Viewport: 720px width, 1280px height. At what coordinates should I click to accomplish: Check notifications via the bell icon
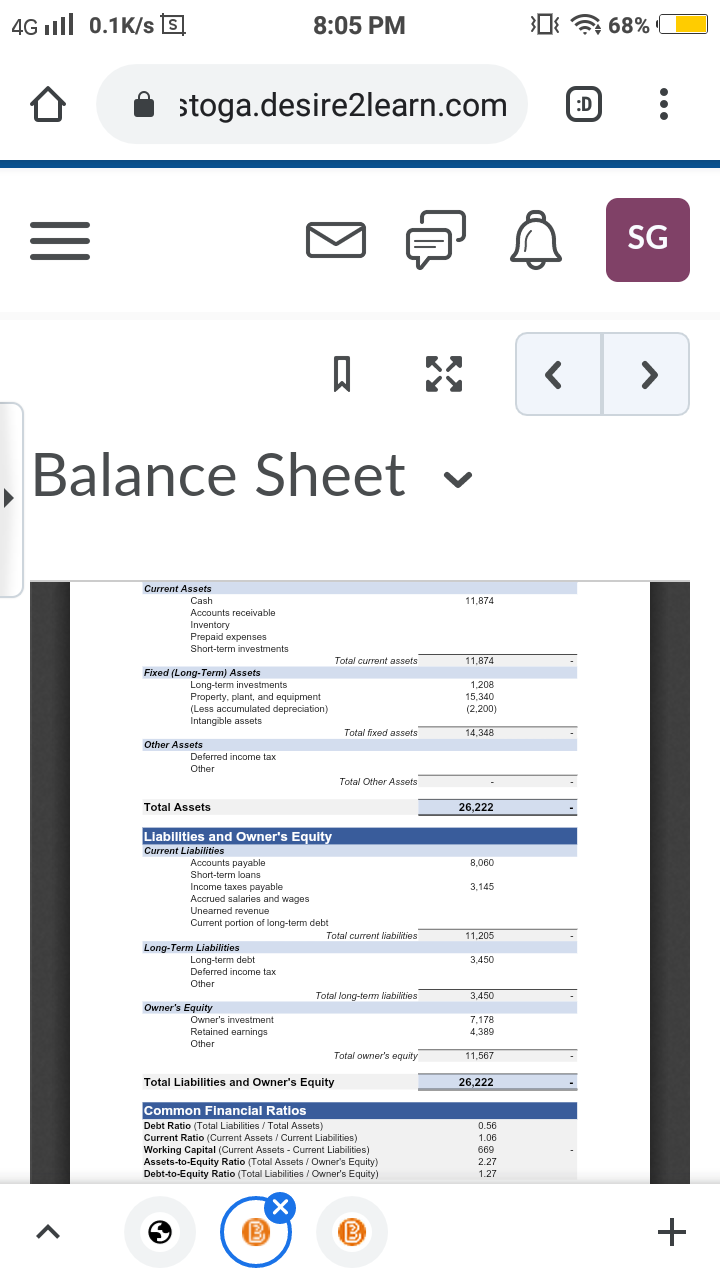(x=536, y=239)
